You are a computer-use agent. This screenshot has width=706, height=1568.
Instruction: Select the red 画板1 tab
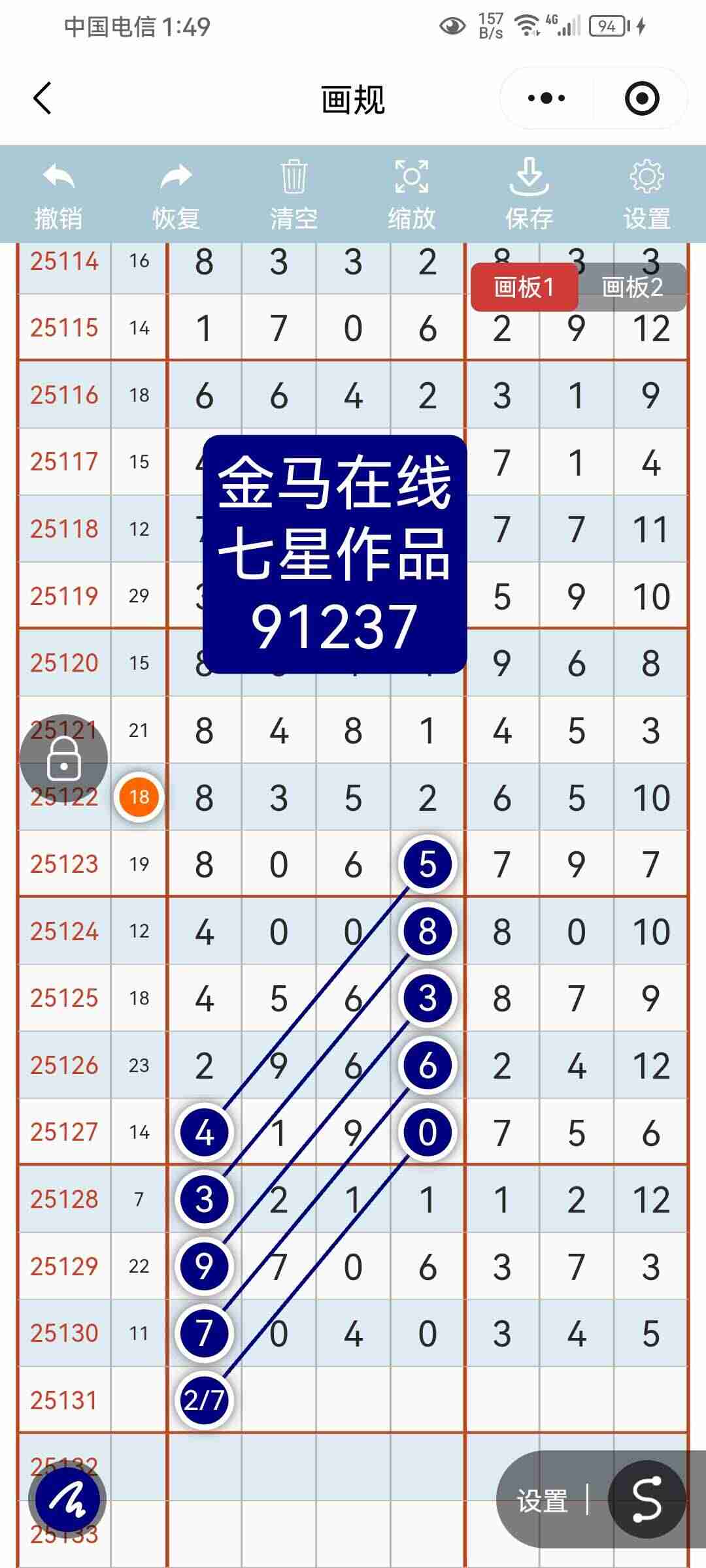(x=526, y=285)
